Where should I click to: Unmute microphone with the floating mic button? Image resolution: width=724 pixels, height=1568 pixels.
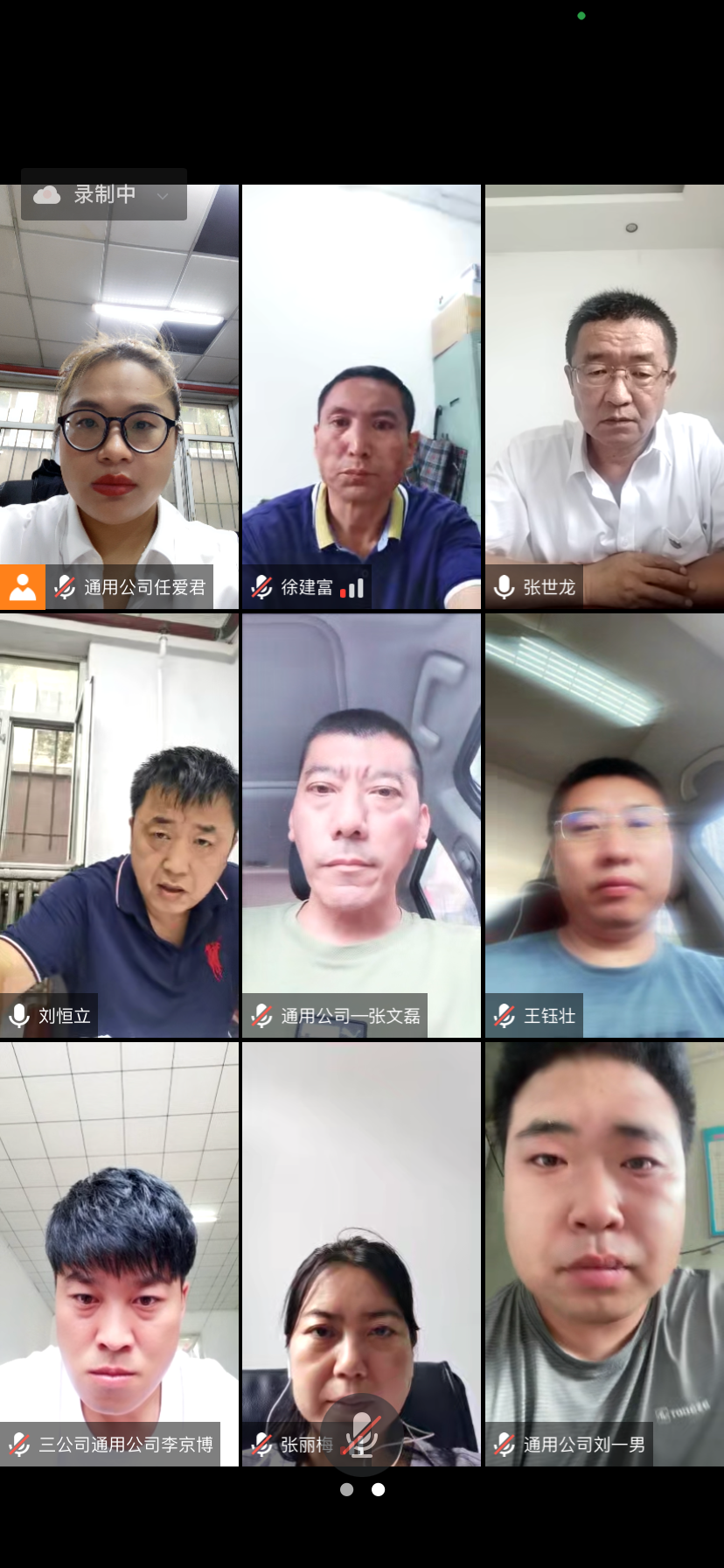tap(361, 1435)
